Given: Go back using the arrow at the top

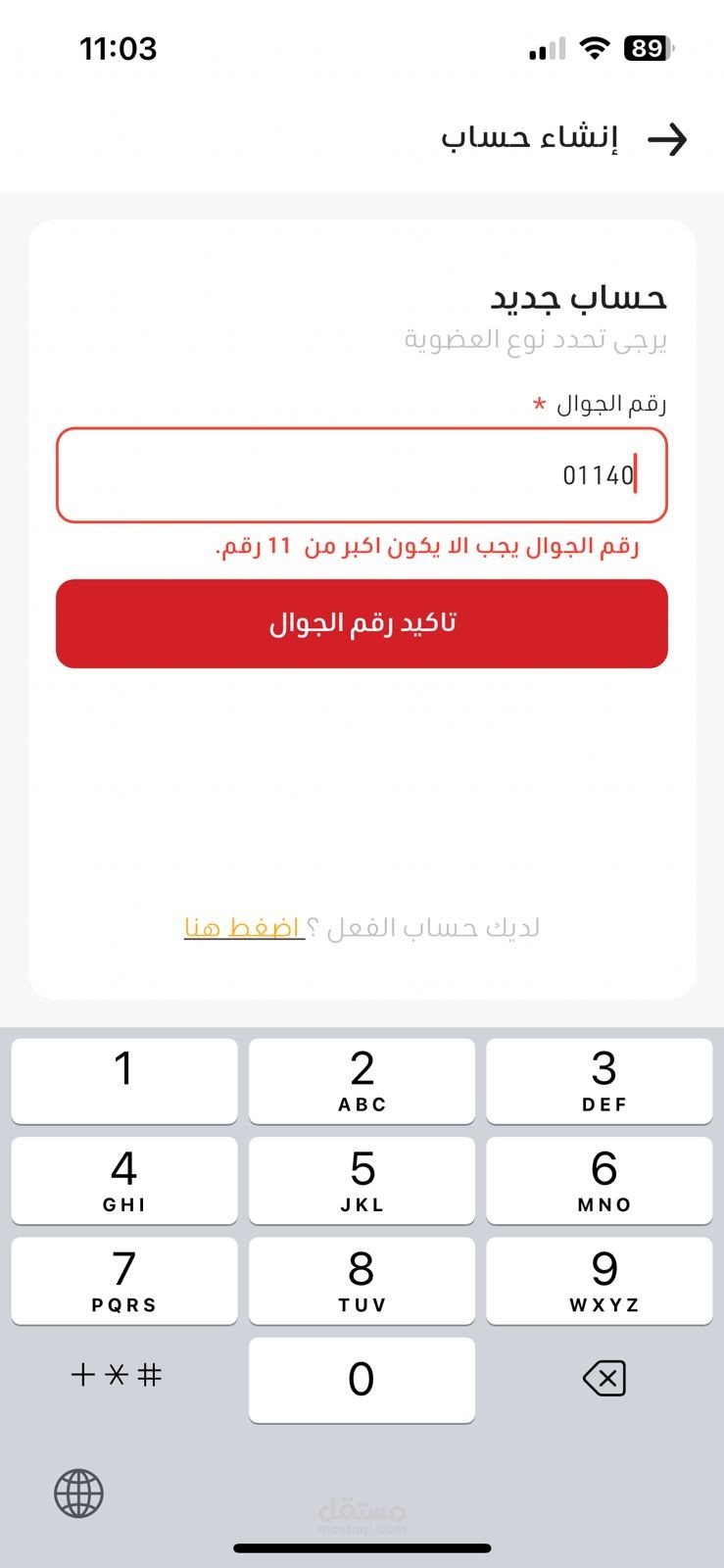Looking at the screenshot, I should click(x=667, y=139).
